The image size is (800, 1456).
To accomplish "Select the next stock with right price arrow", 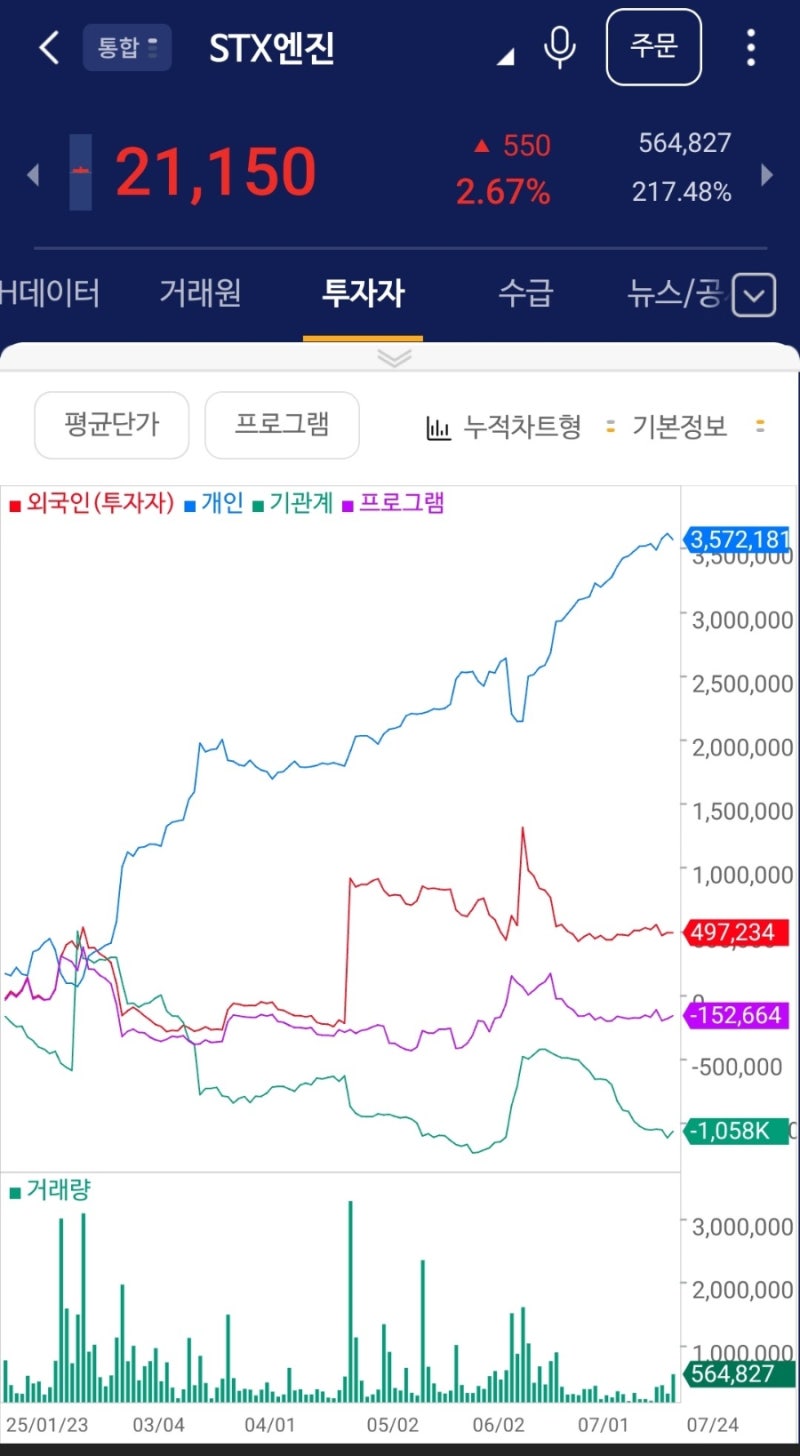I will click(768, 175).
